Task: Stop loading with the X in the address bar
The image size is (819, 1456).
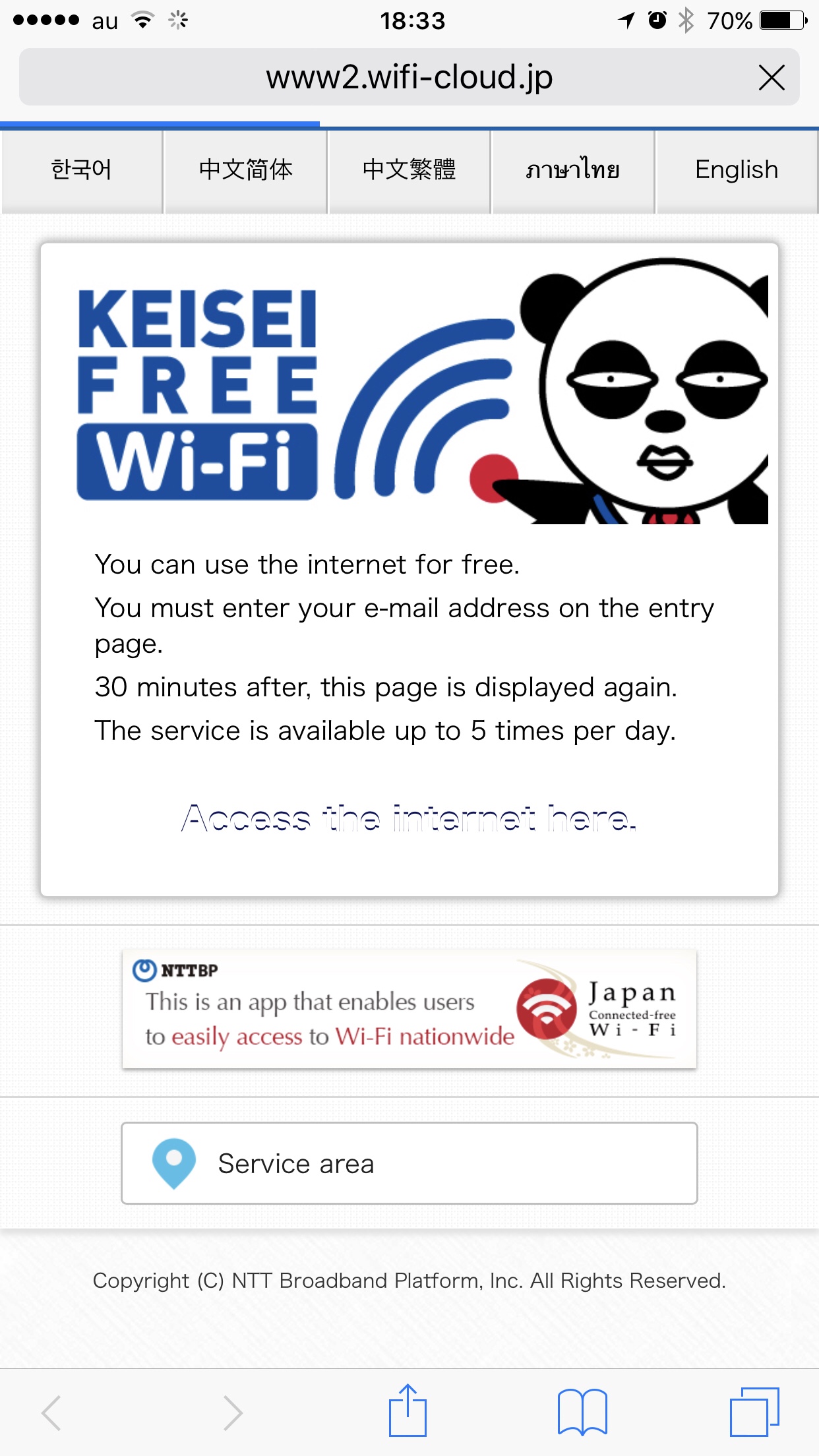Action: pyautogui.click(x=771, y=78)
